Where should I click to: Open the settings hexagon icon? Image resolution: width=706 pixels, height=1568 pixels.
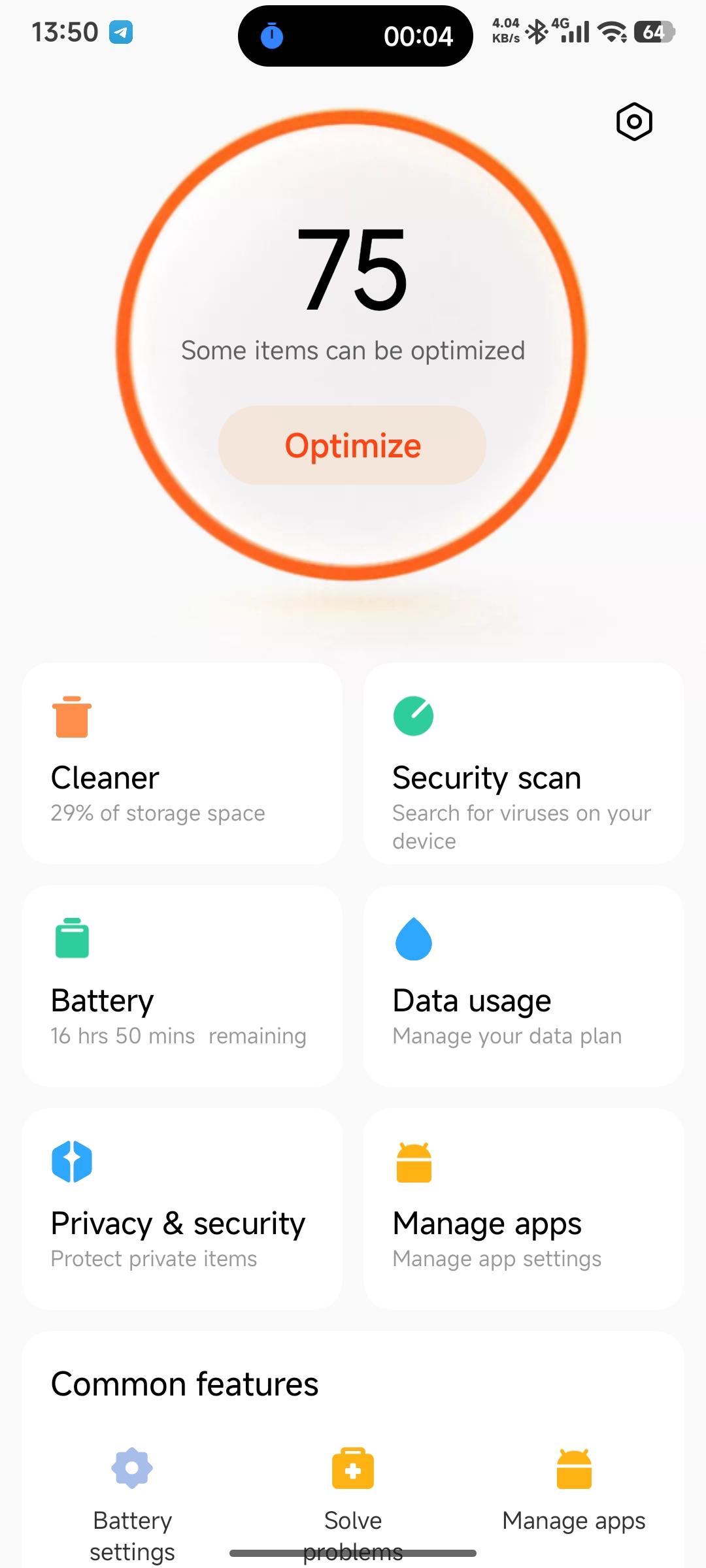[x=634, y=122]
